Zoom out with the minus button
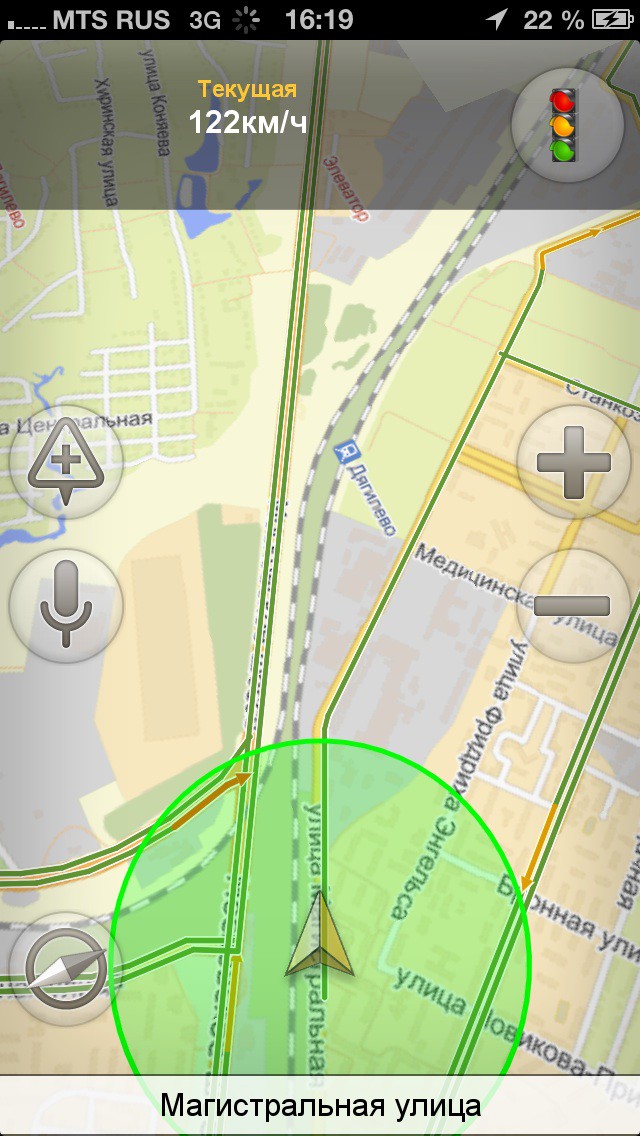The image size is (640, 1136). [572, 604]
